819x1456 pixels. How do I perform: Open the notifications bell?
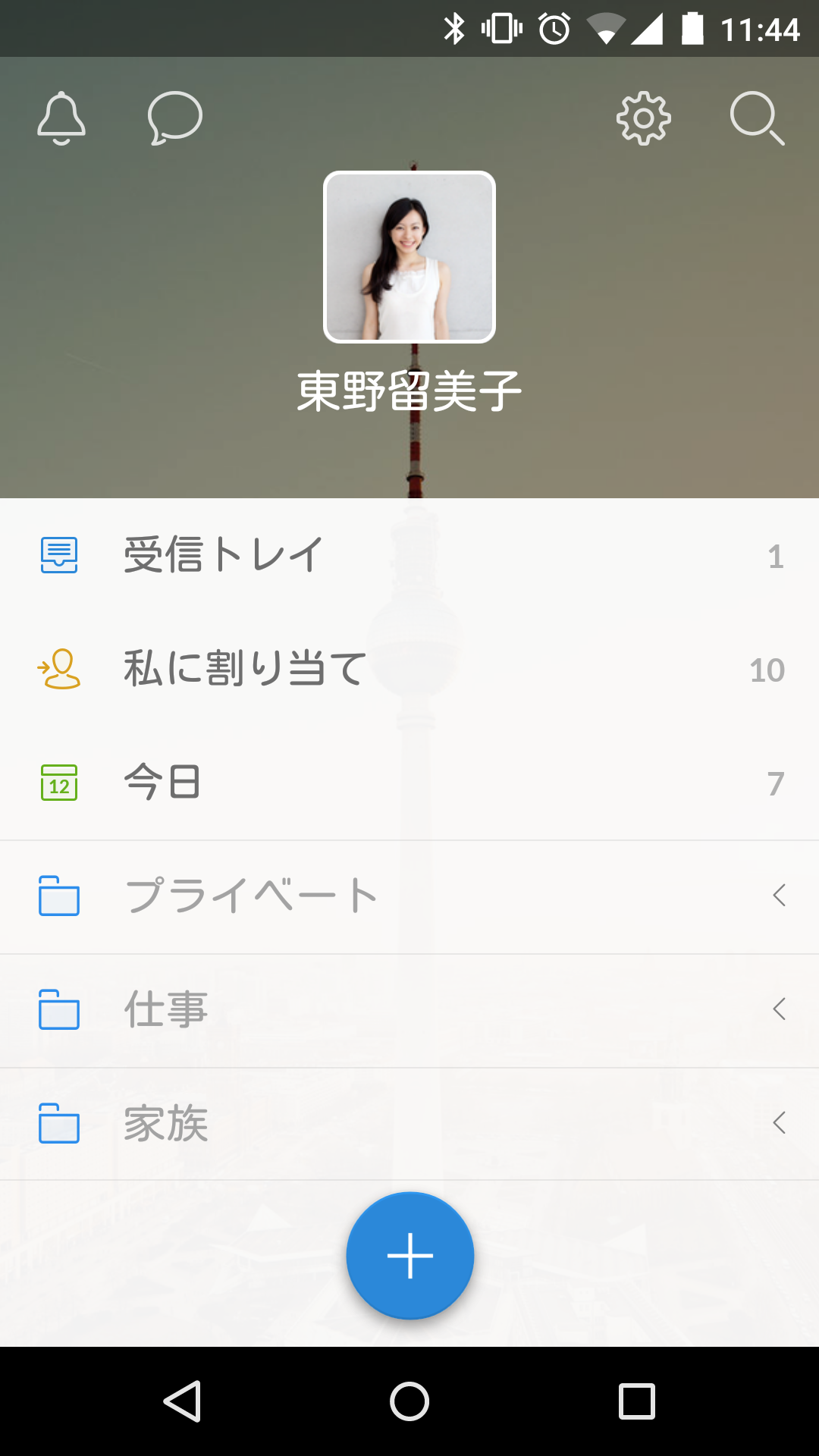click(x=61, y=118)
